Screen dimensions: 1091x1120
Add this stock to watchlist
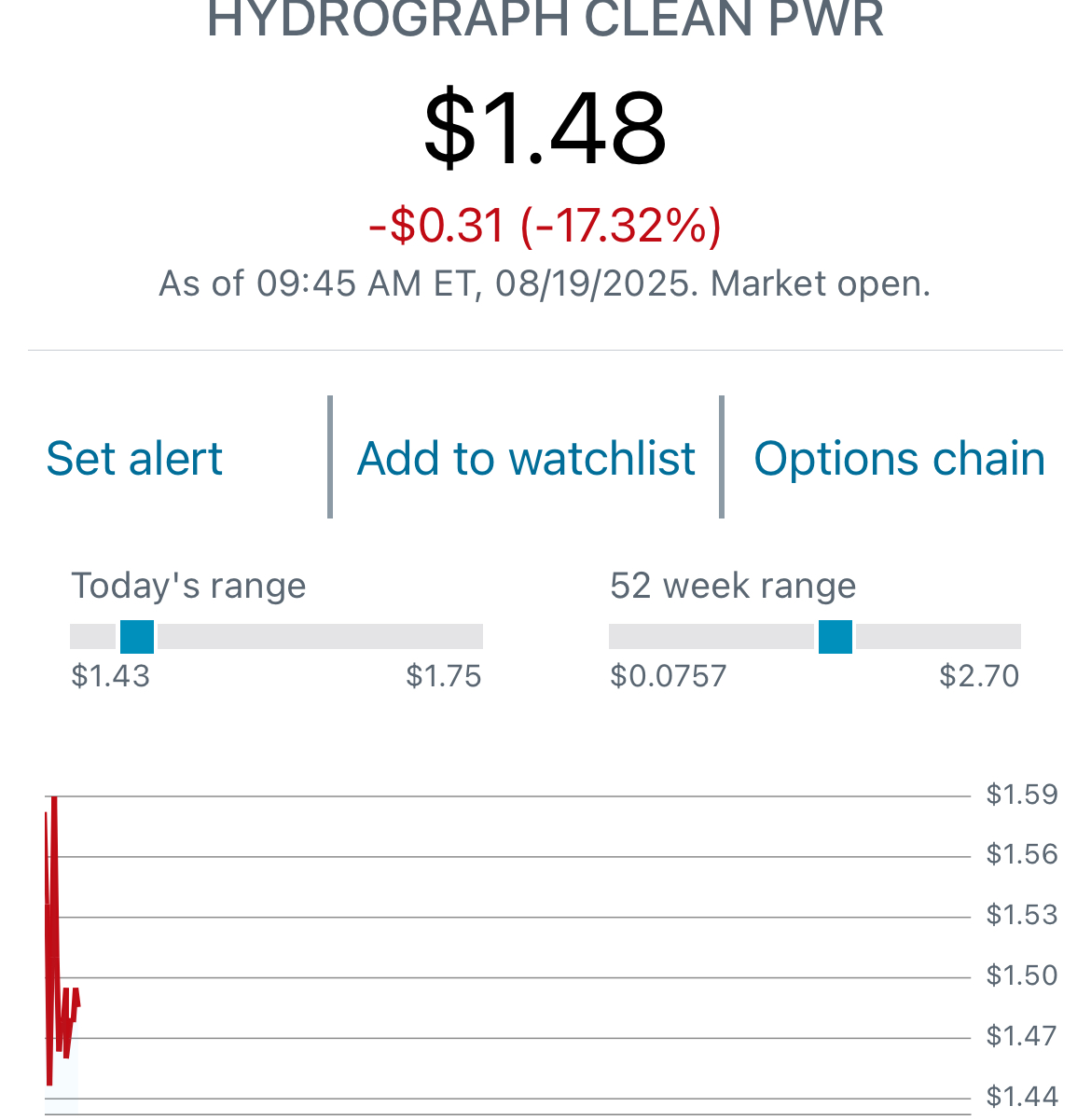tap(526, 459)
